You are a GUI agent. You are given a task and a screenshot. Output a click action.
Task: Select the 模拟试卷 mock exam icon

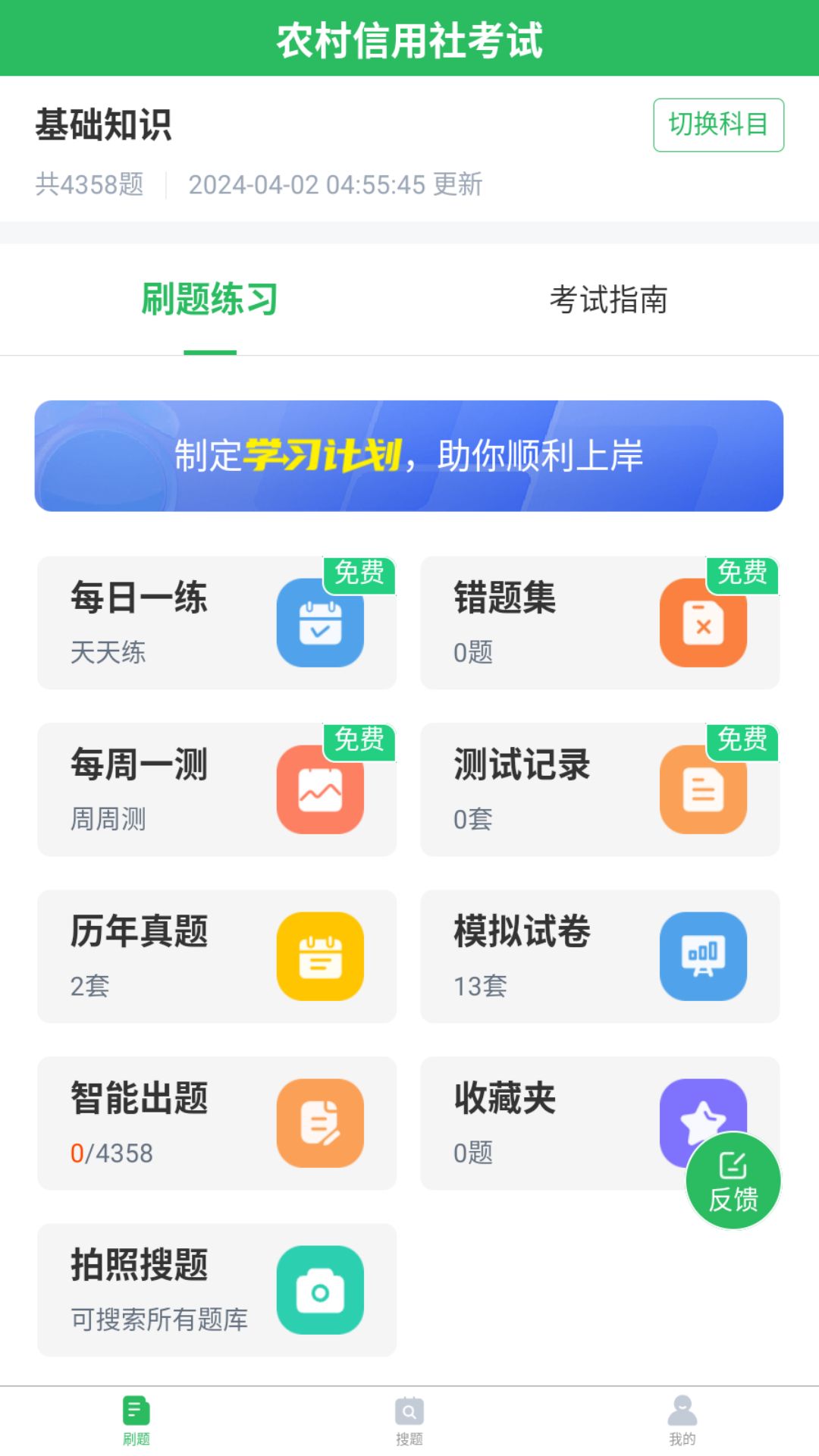pyautogui.click(x=703, y=955)
